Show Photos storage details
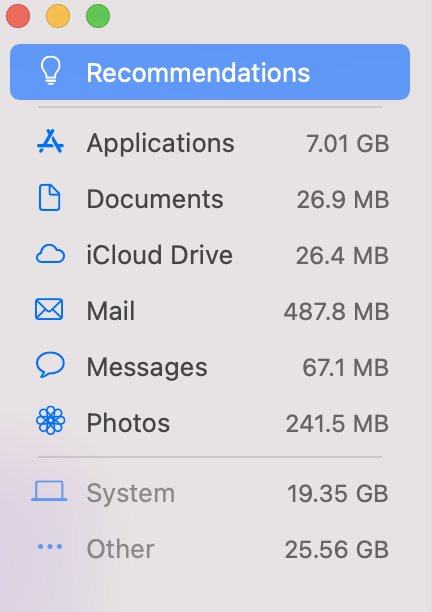This screenshot has height=612, width=432. click(210, 423)
